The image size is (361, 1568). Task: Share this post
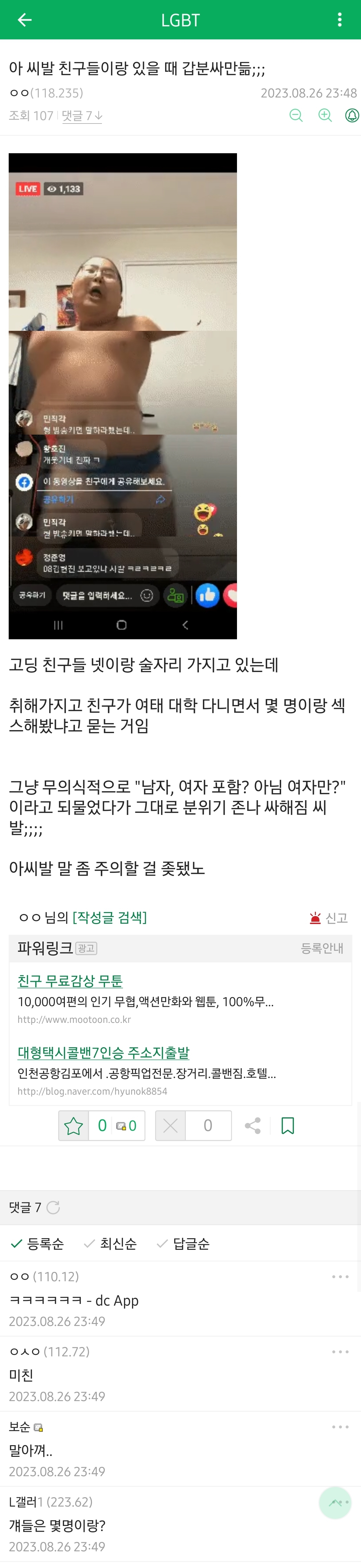point(252,1126)
